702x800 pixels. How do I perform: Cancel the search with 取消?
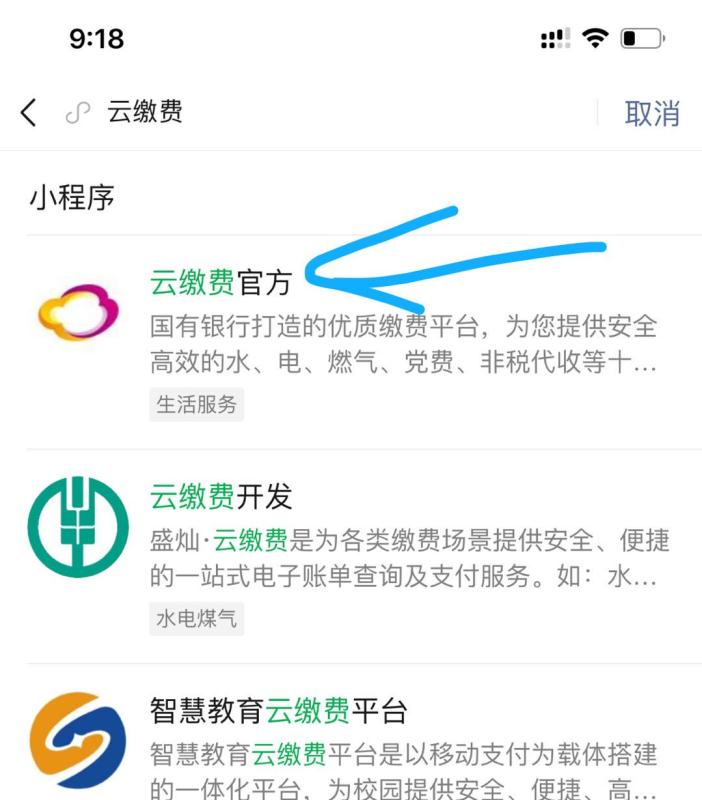tap(651, 113)
